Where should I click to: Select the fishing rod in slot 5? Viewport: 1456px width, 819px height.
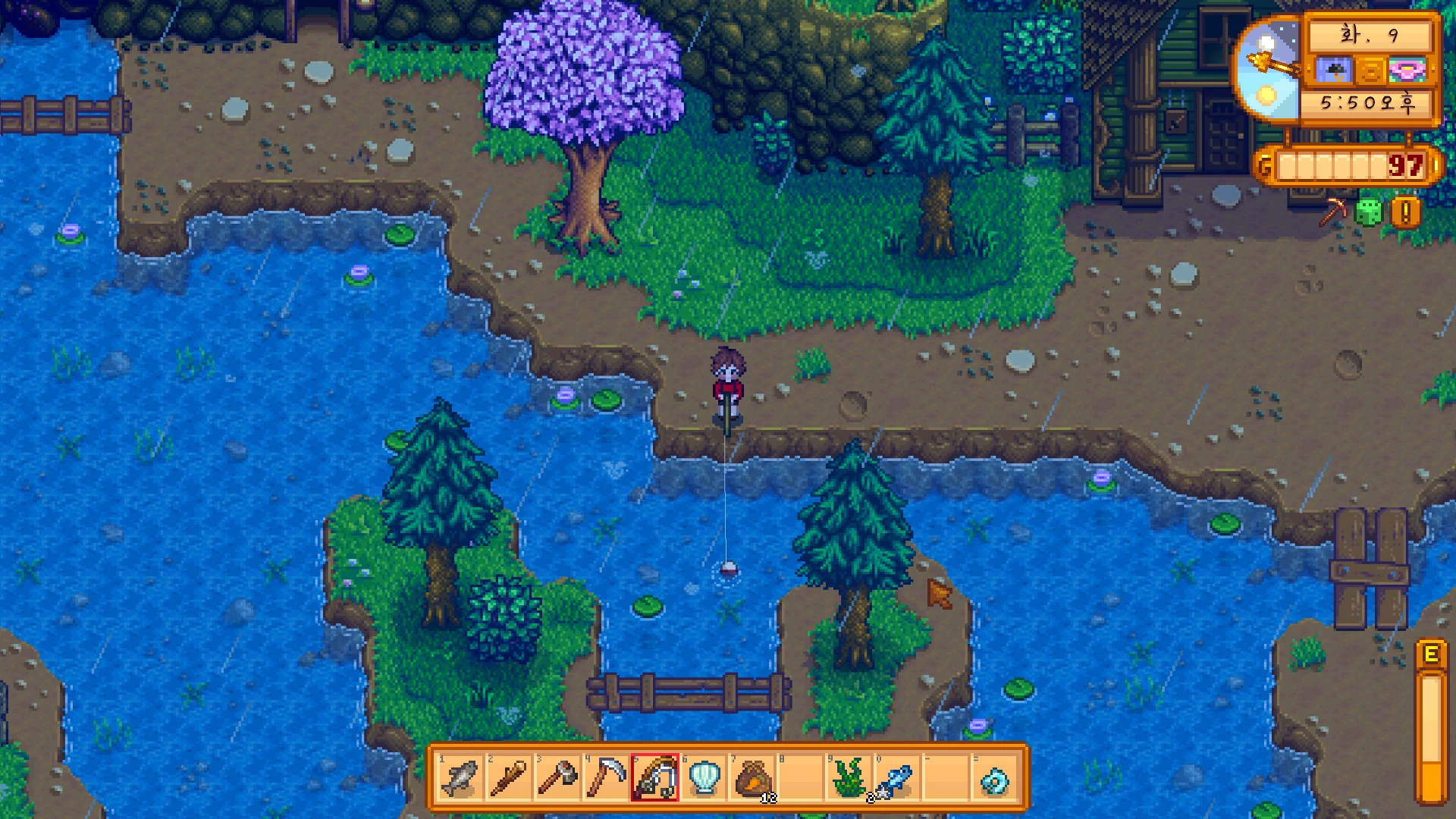655,778
